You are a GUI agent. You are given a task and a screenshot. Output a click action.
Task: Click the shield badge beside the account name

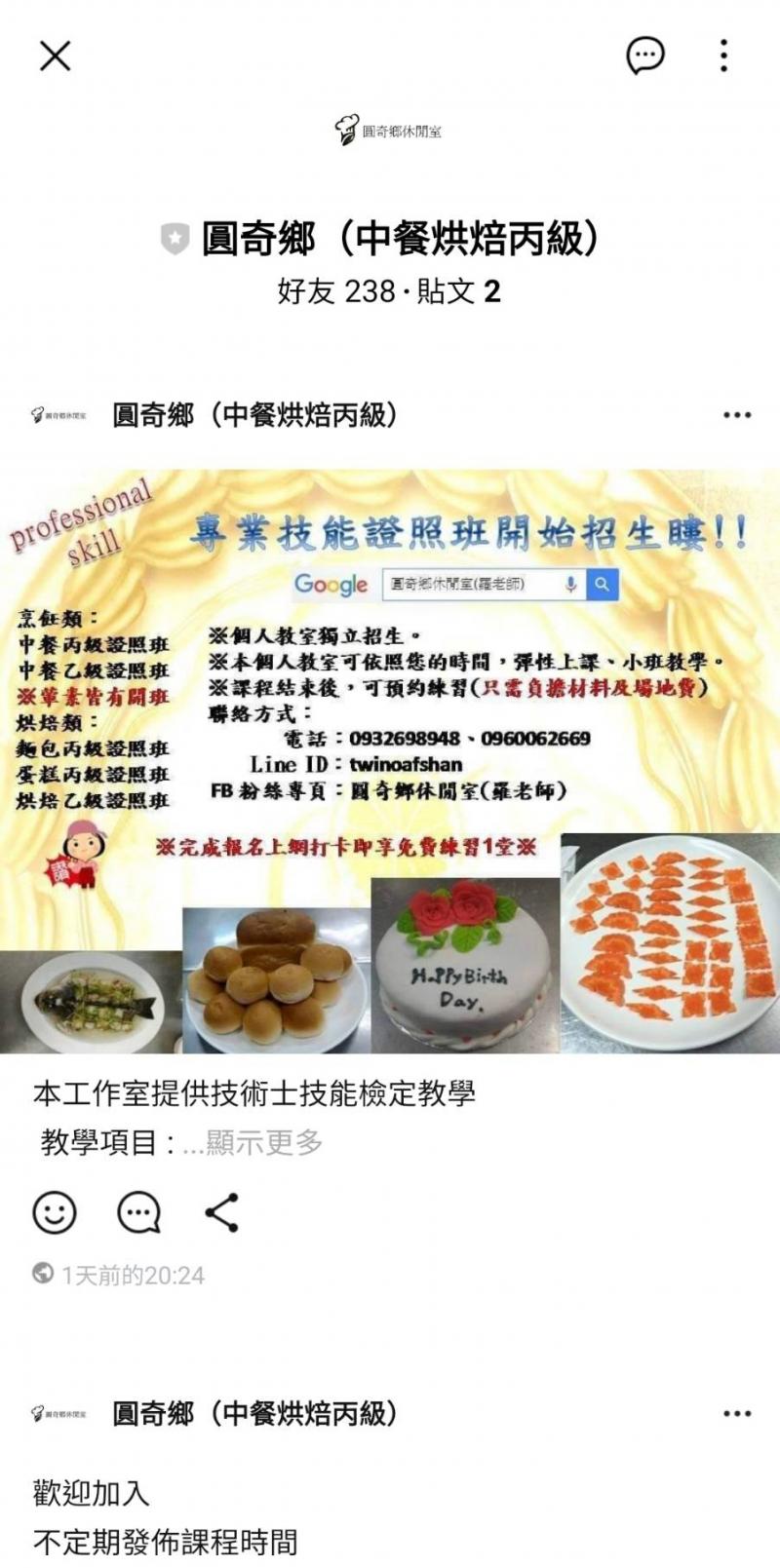pos(175,235)
